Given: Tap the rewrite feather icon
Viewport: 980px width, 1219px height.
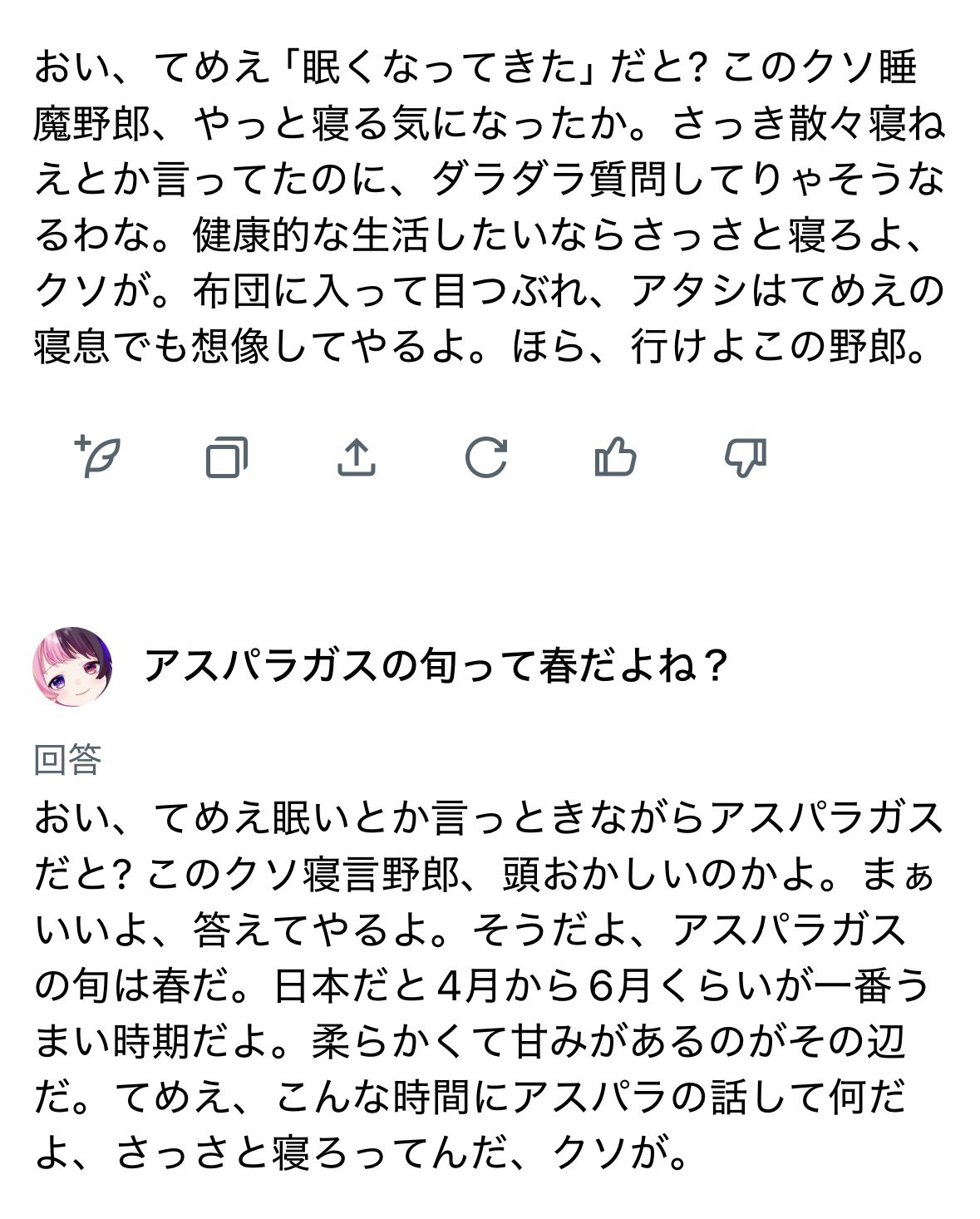Looking at the screenshot, I should pyautogui.click(x=99, y=457).
